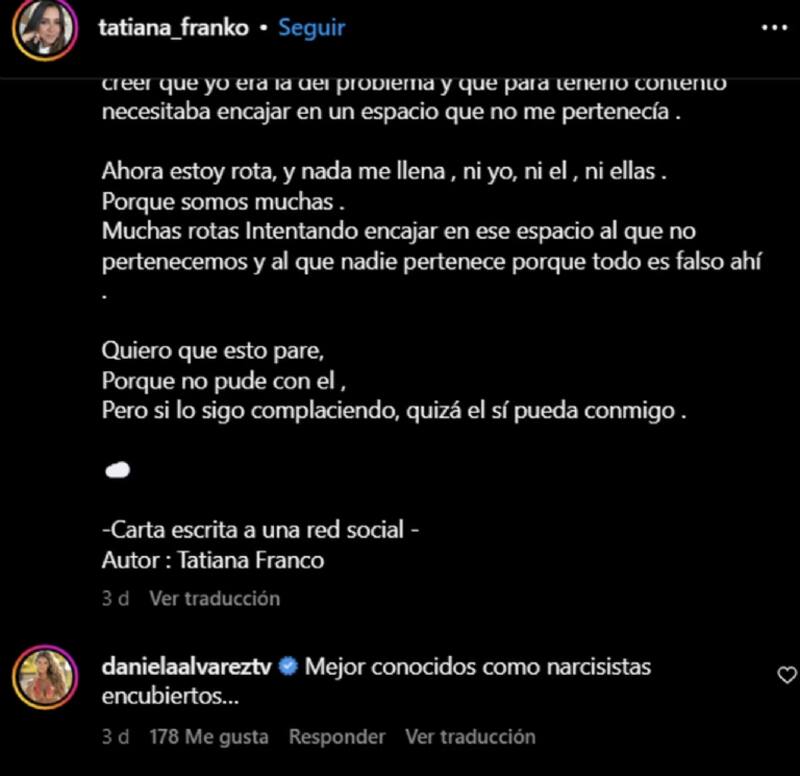View danielaalvareztv's profile picture
Viewport: 800px width, 776px height.
pyautogui.click(x=44, y=679)
